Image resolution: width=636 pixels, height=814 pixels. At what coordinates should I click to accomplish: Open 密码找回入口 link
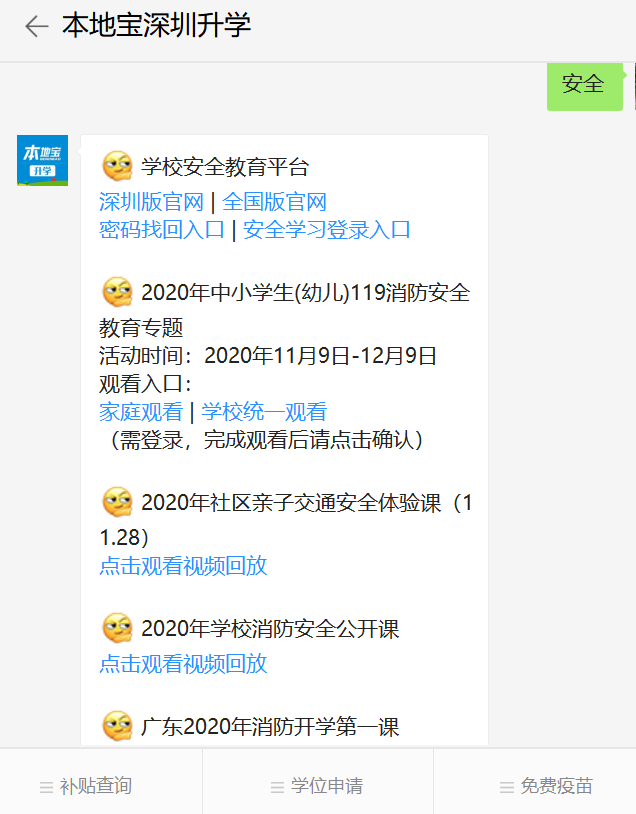(x=161, y=230)
